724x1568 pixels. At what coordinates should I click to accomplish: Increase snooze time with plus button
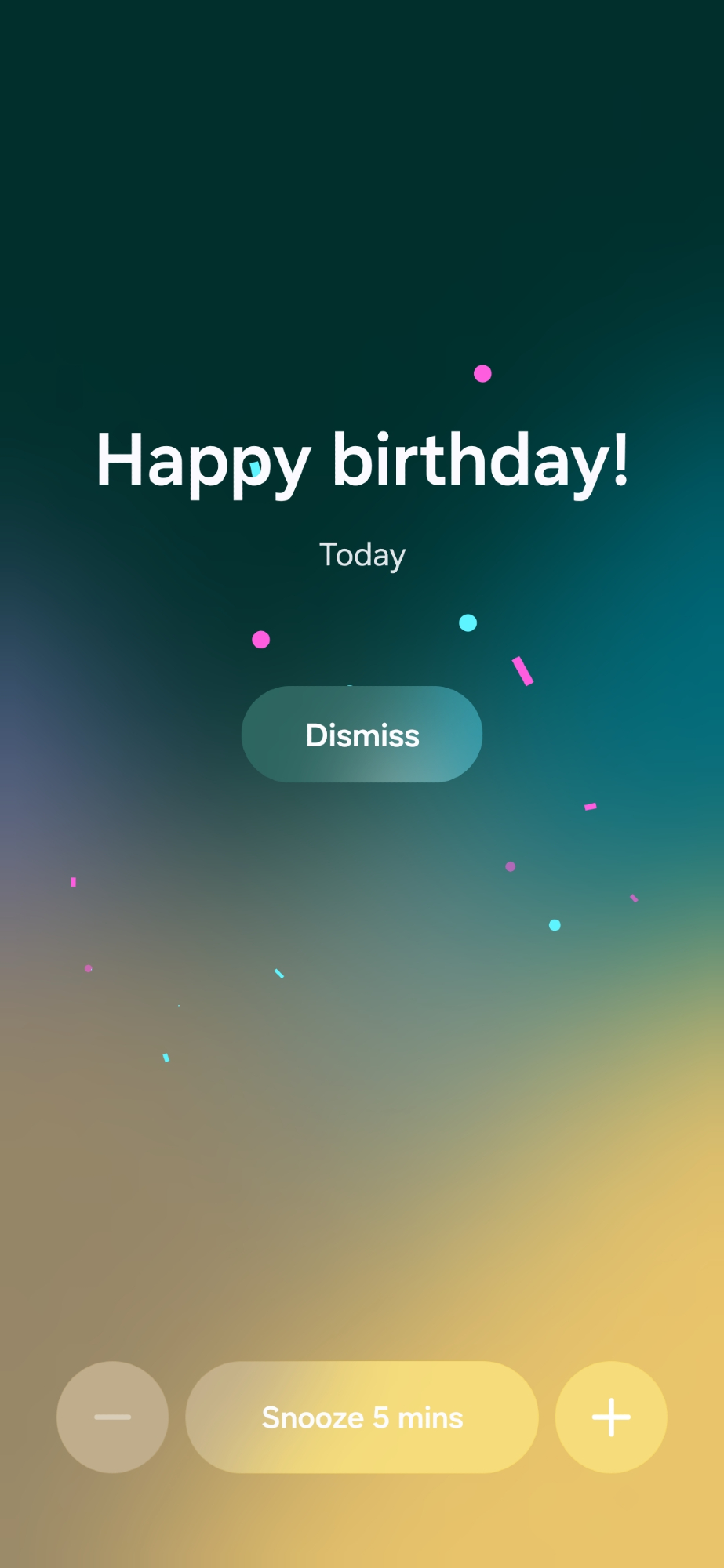click(611, 1417)
